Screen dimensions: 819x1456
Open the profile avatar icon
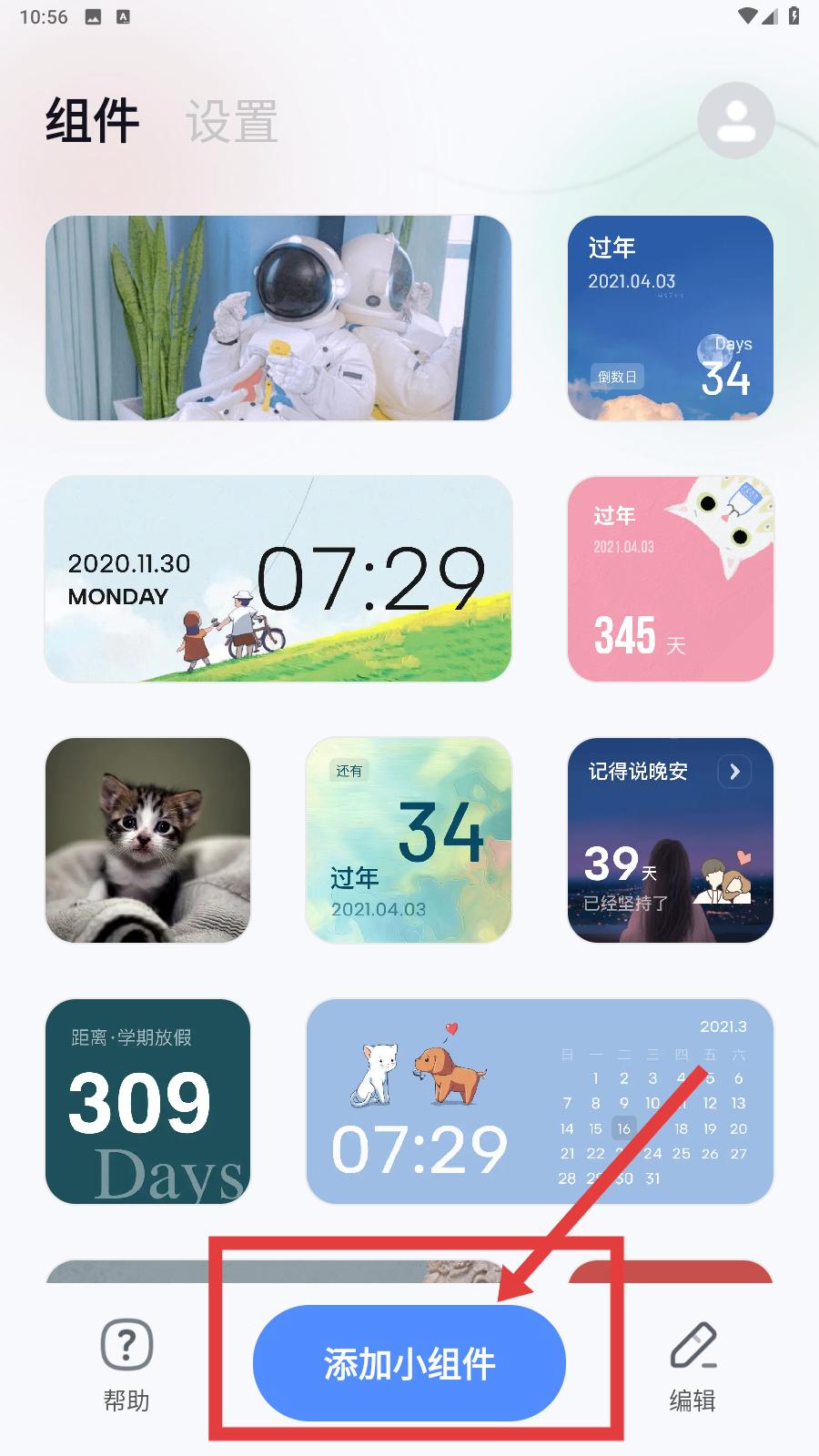pos(736,120)
